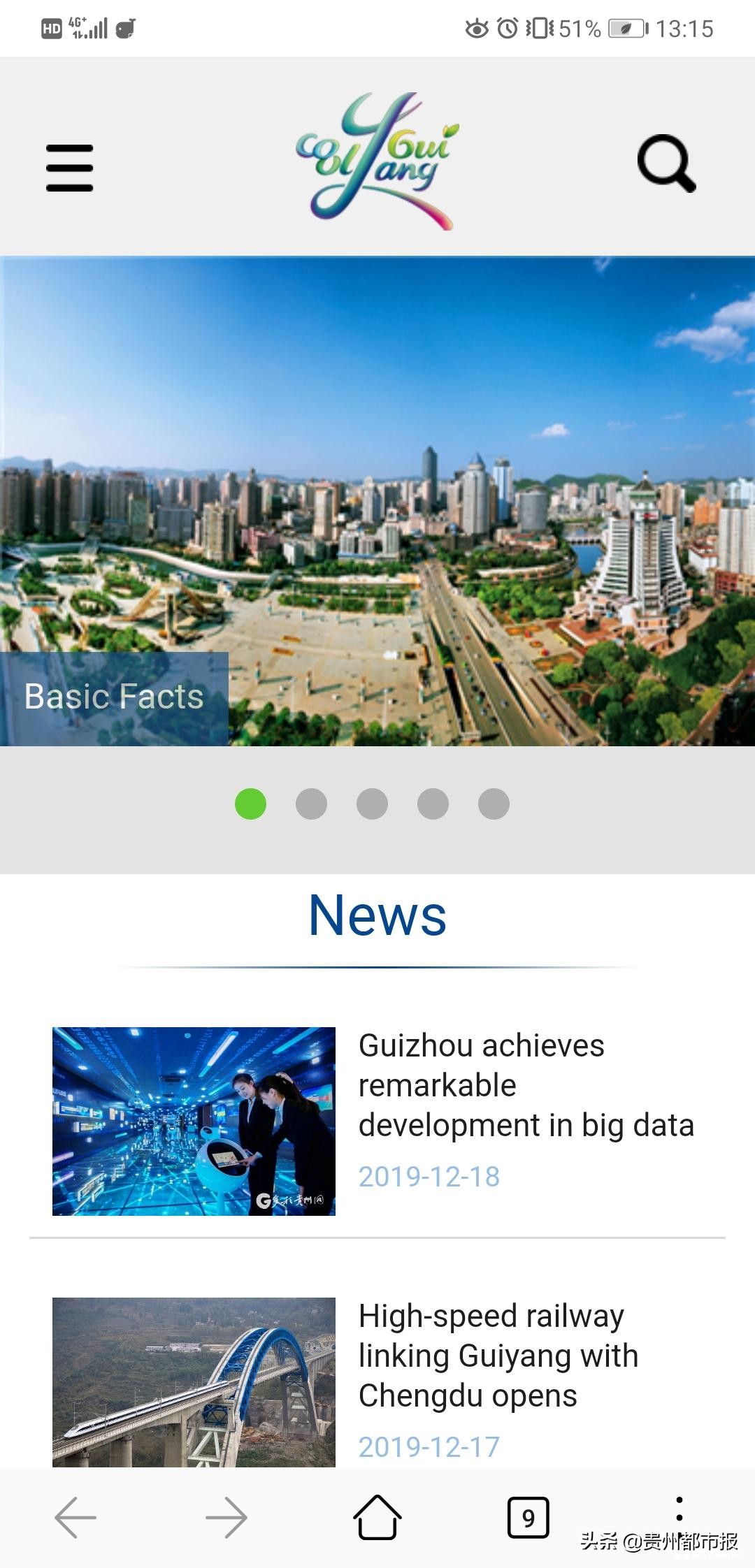This screenshot has height=1568, width=755.
Task: Open the Basic Facts banner
Action: 114,697
